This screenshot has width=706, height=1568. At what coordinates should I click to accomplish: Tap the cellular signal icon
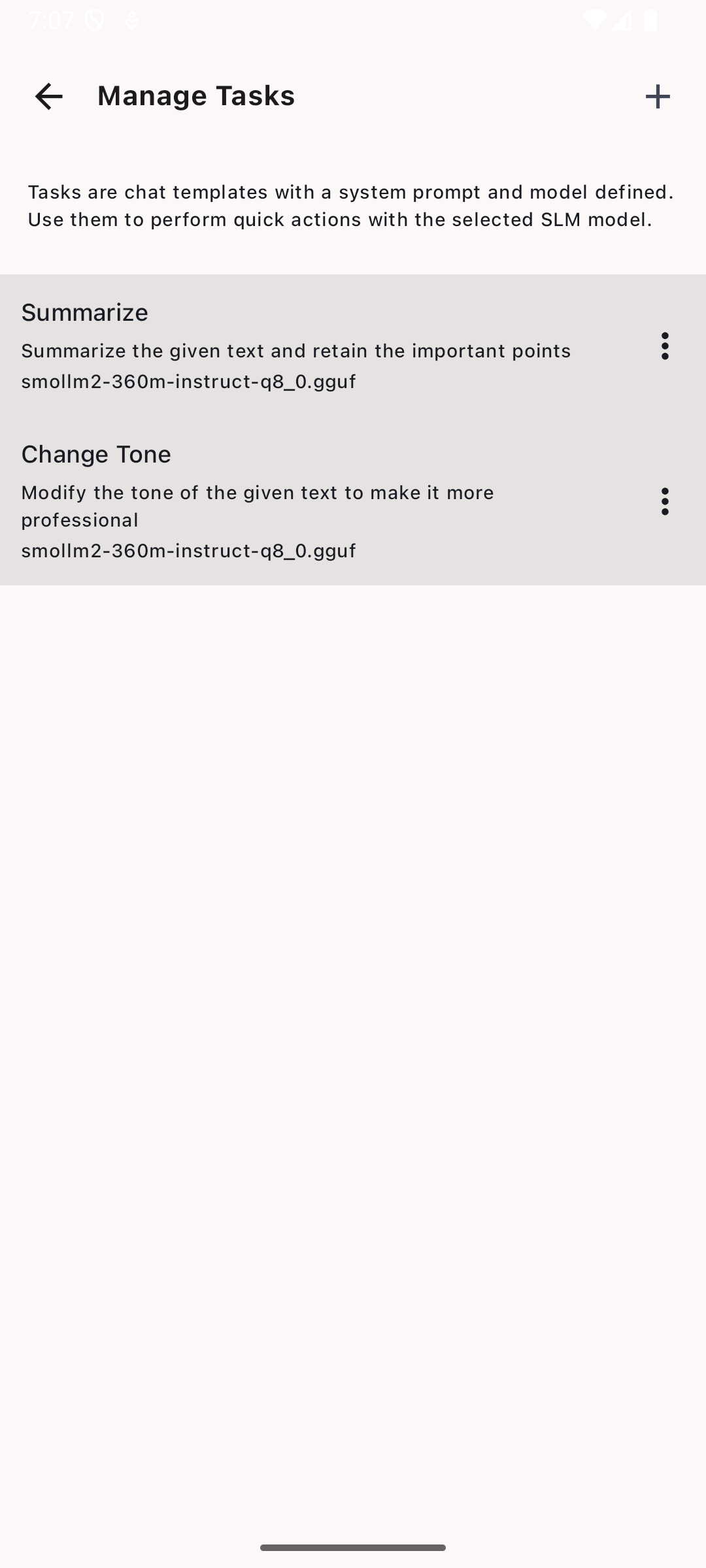[621, 21]
